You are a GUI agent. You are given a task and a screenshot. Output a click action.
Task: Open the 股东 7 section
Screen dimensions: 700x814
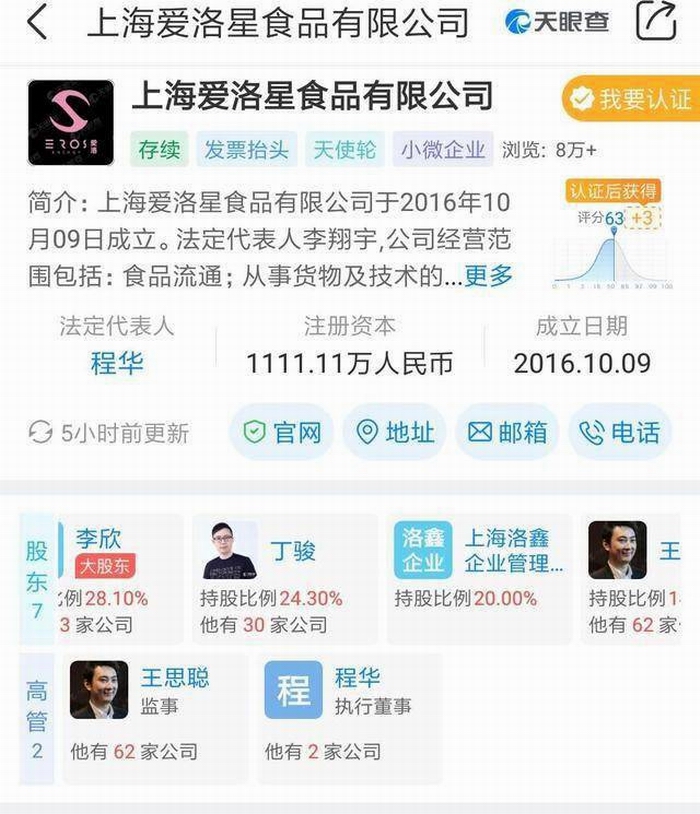[x=36, y=578]
